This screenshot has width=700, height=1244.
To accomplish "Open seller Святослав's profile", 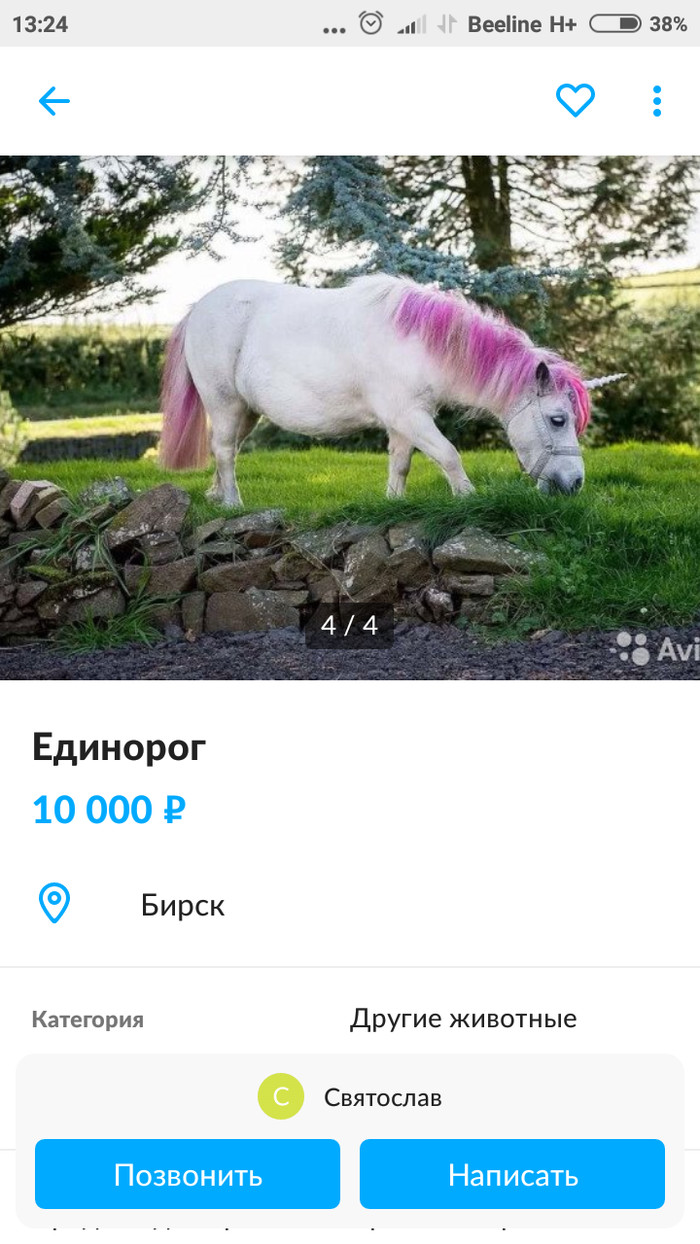I will tap(350, 1097).
